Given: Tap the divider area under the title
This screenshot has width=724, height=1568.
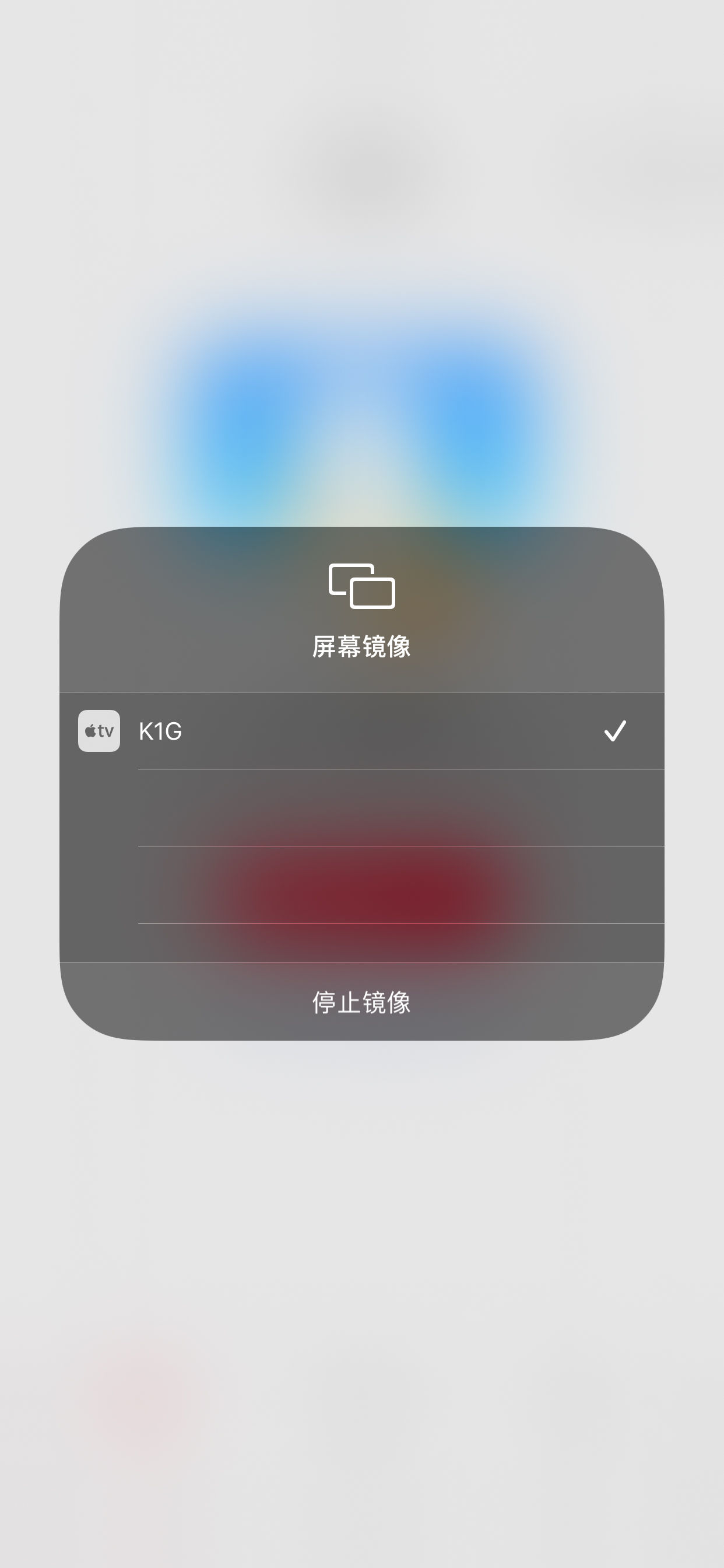Looking at the screenshot, I should (x=362, y=691).
